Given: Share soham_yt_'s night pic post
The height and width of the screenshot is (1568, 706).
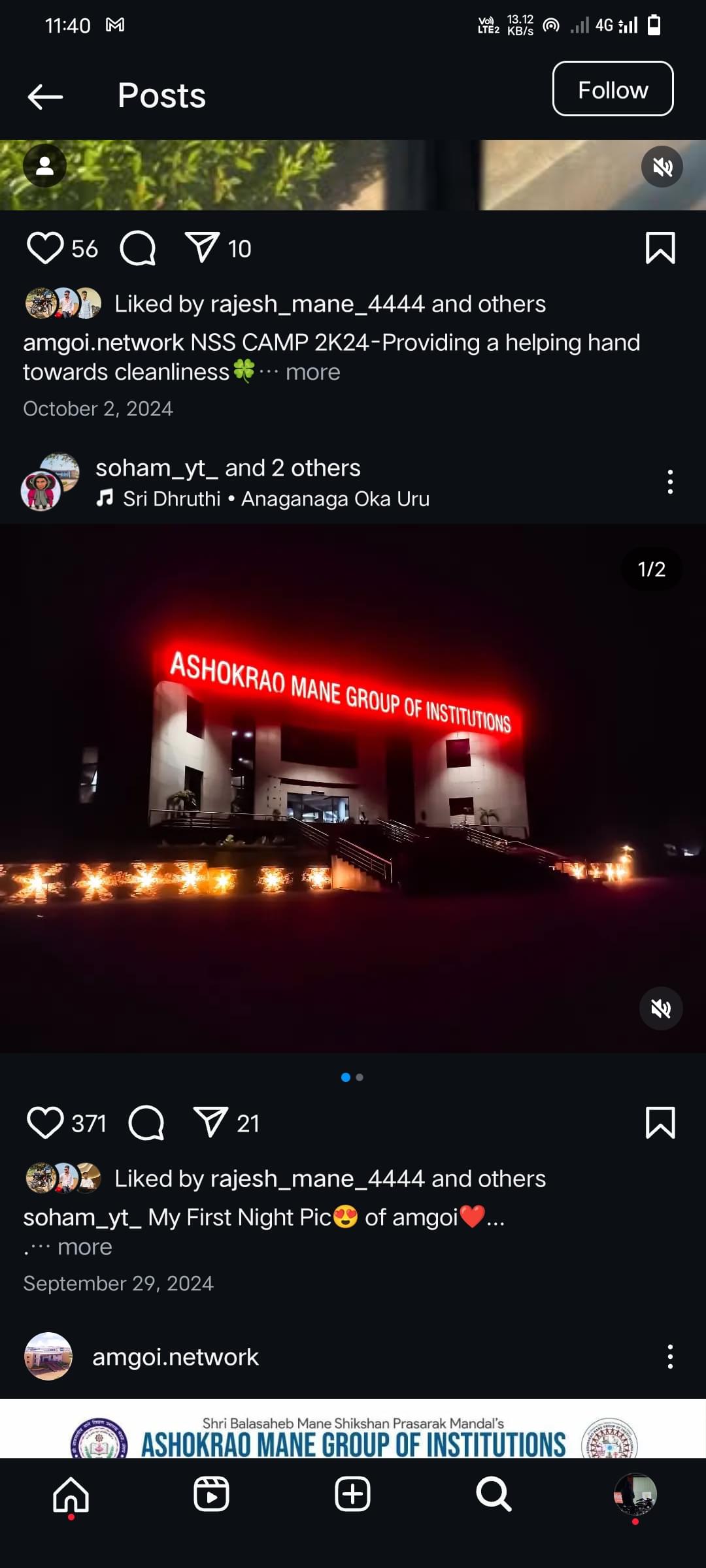Looking at the screenshot, I should click(210, 1123).
